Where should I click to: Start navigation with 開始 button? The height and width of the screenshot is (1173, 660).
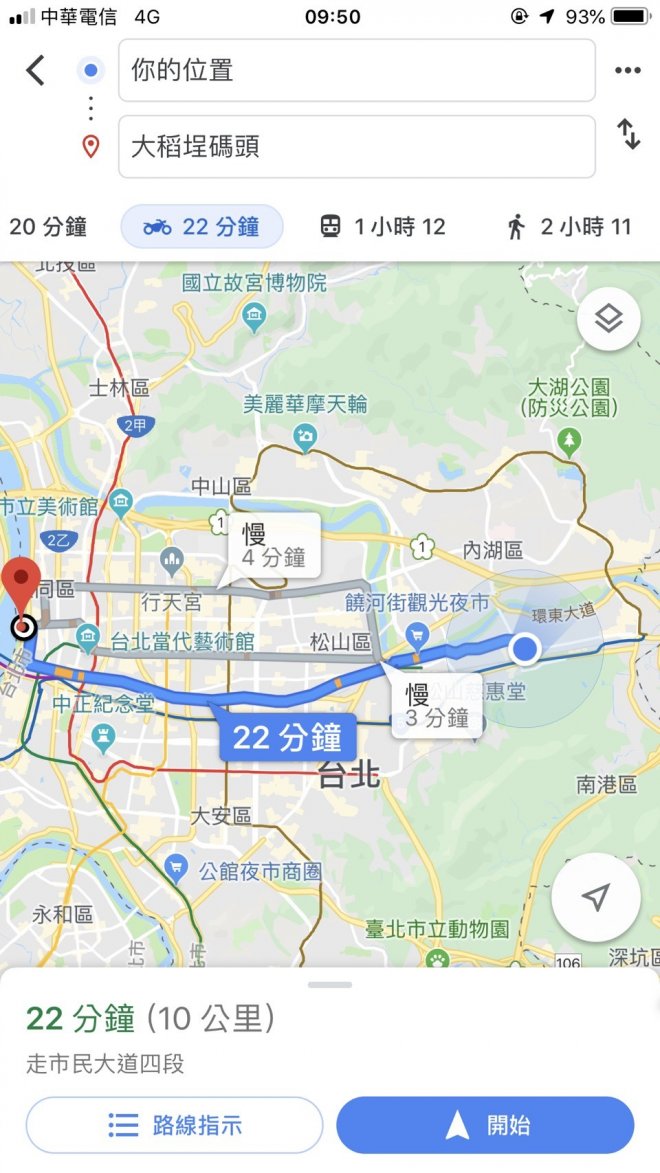tap(486, 1125)
